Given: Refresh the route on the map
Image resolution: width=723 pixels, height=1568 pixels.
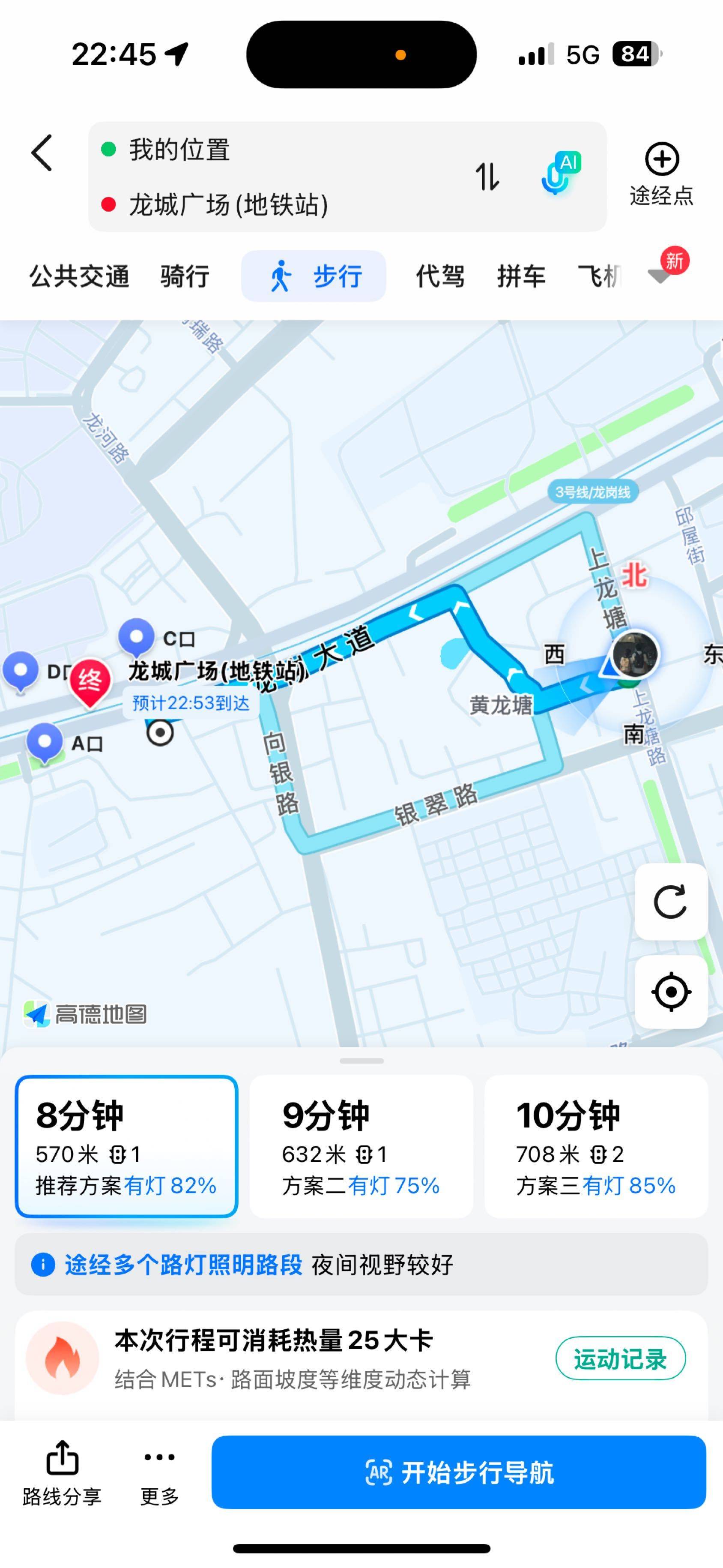Looking at the screenshot, I should (x=671, y=902).
